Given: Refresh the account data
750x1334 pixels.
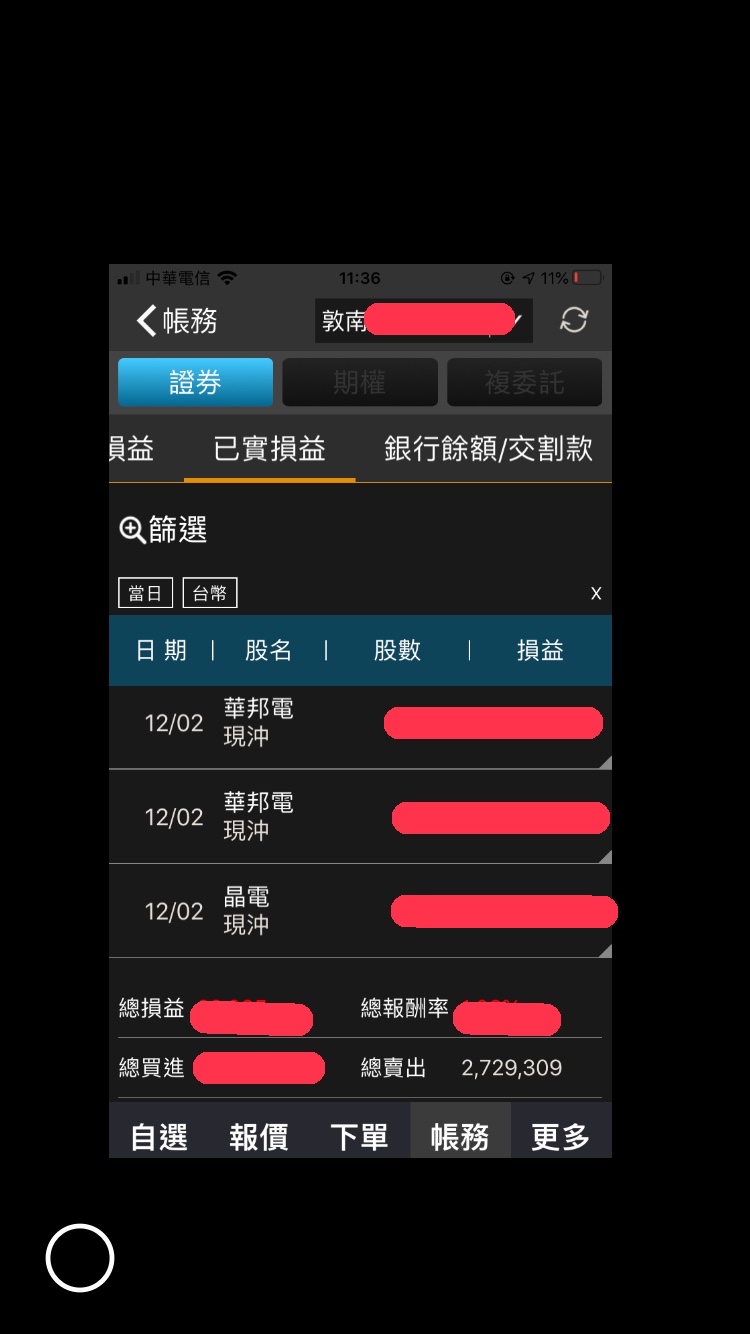Looking at the screenshot, I should click(x=573, y=320).
